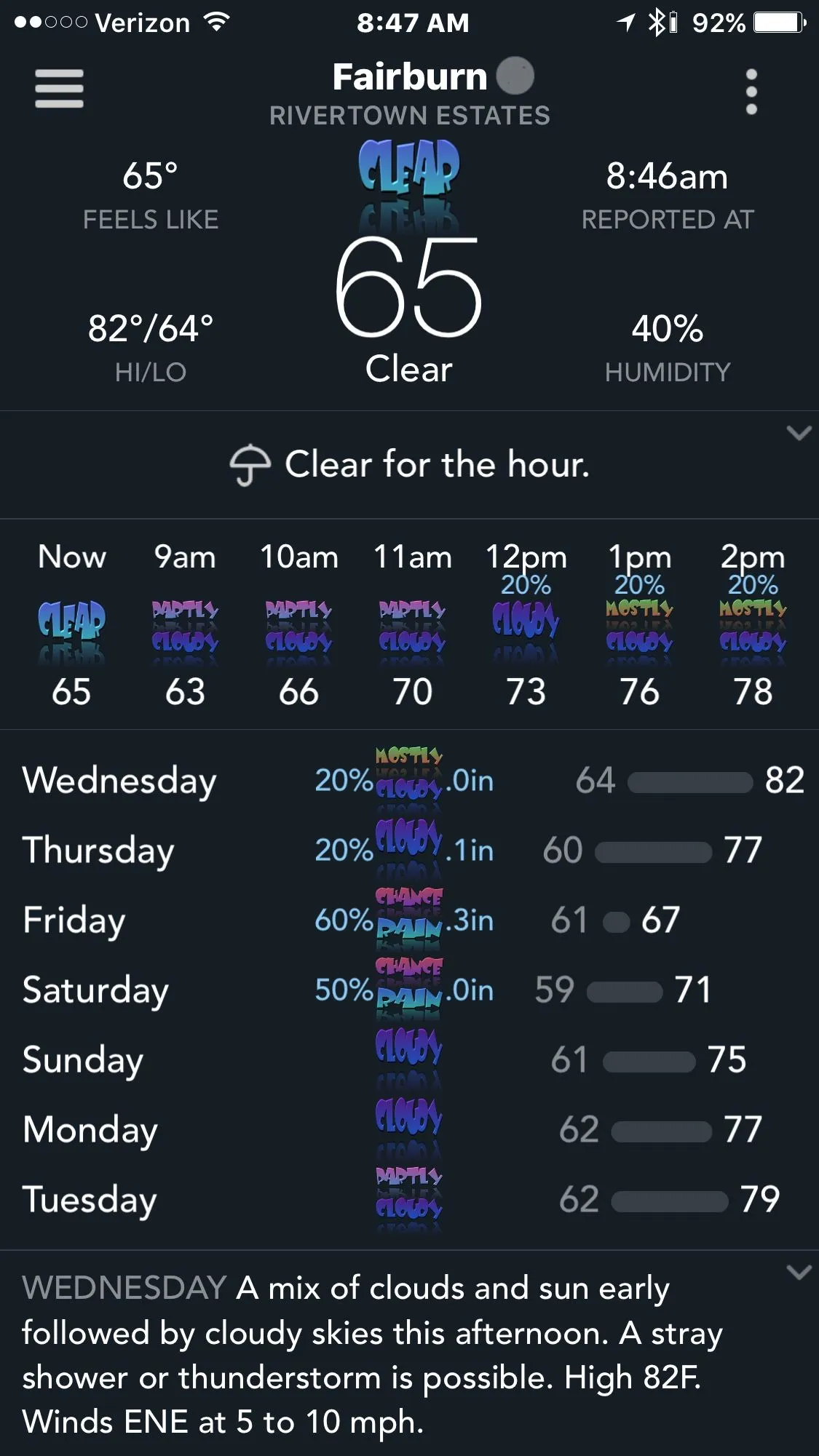
Task: Open the three-dot overflow menu
Action: 751,92
